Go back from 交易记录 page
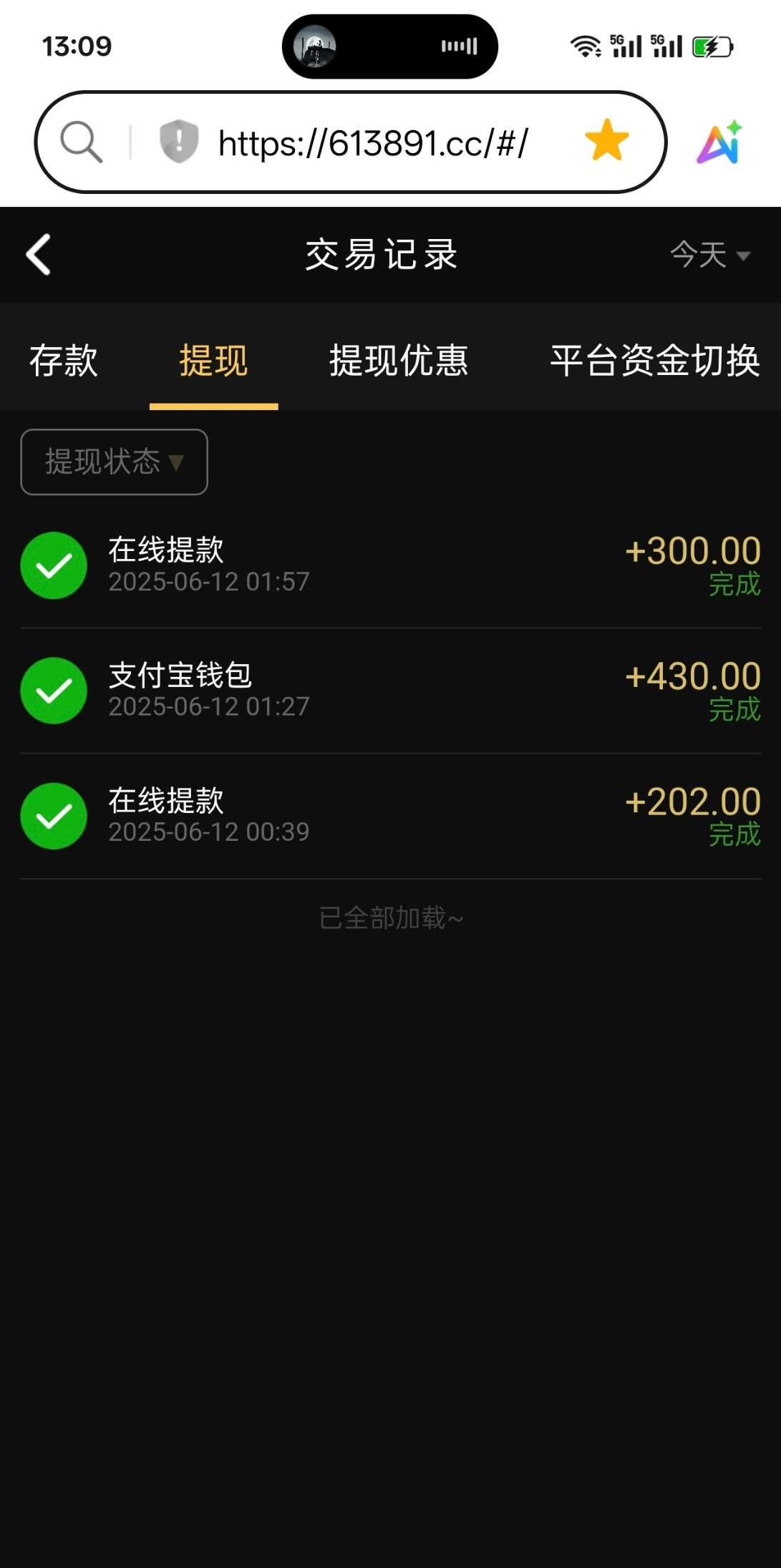781x1568 pixels. 39,255
